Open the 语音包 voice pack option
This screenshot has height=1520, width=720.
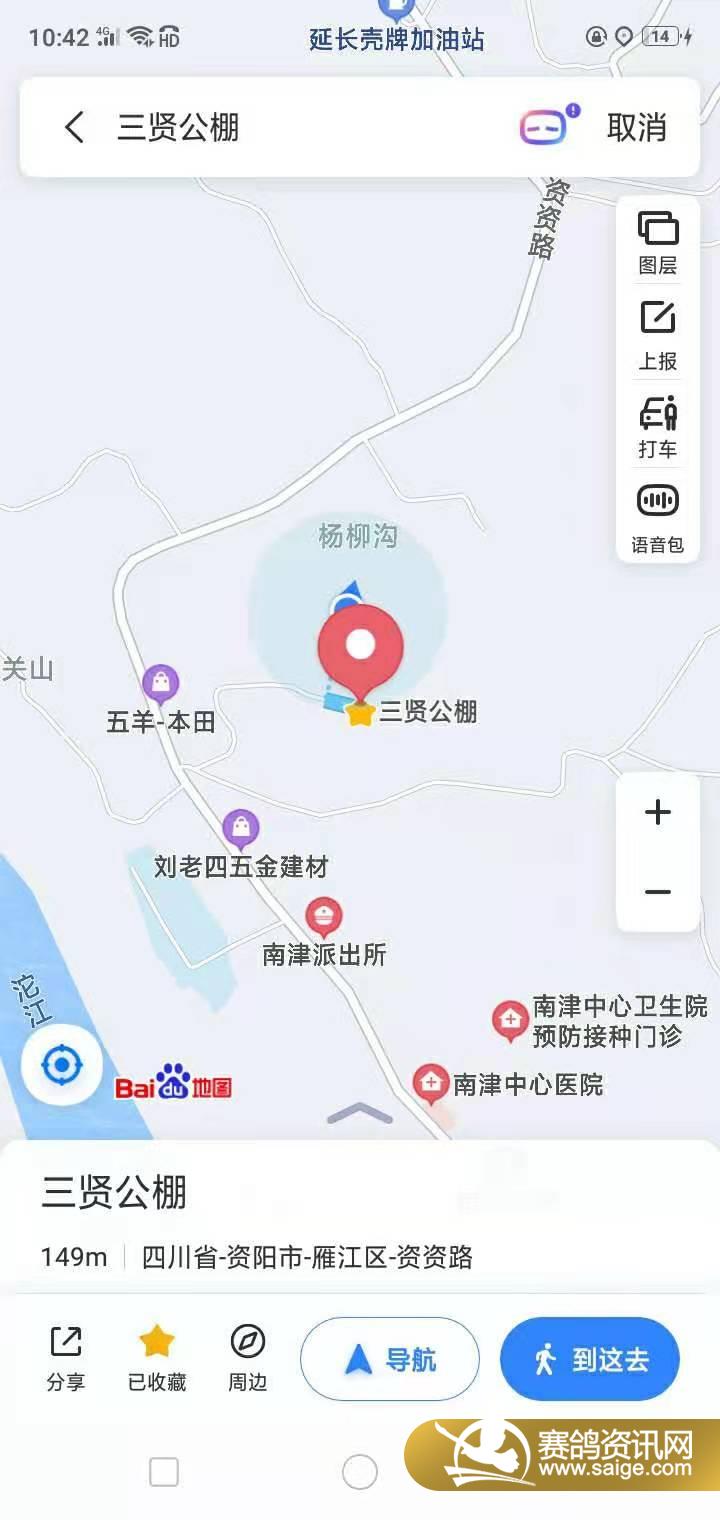(x=658, y=517)
